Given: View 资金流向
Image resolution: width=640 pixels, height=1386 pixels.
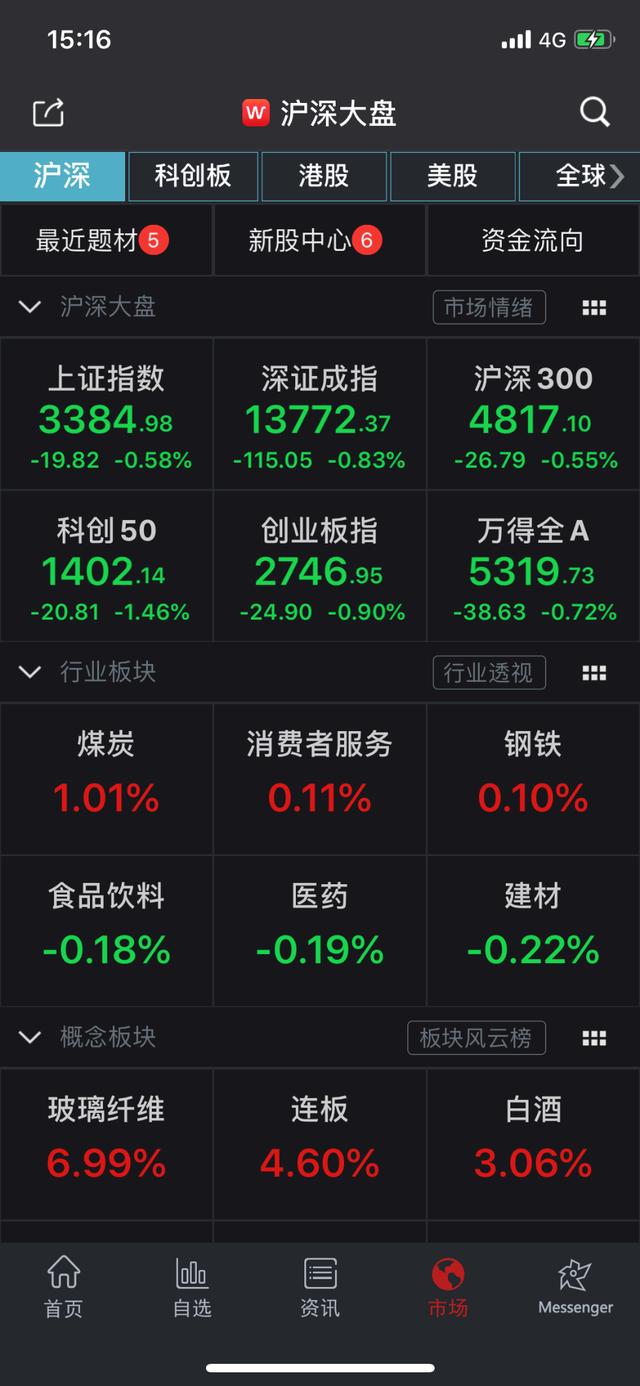Looking at the screenshot, I should 533,240.
